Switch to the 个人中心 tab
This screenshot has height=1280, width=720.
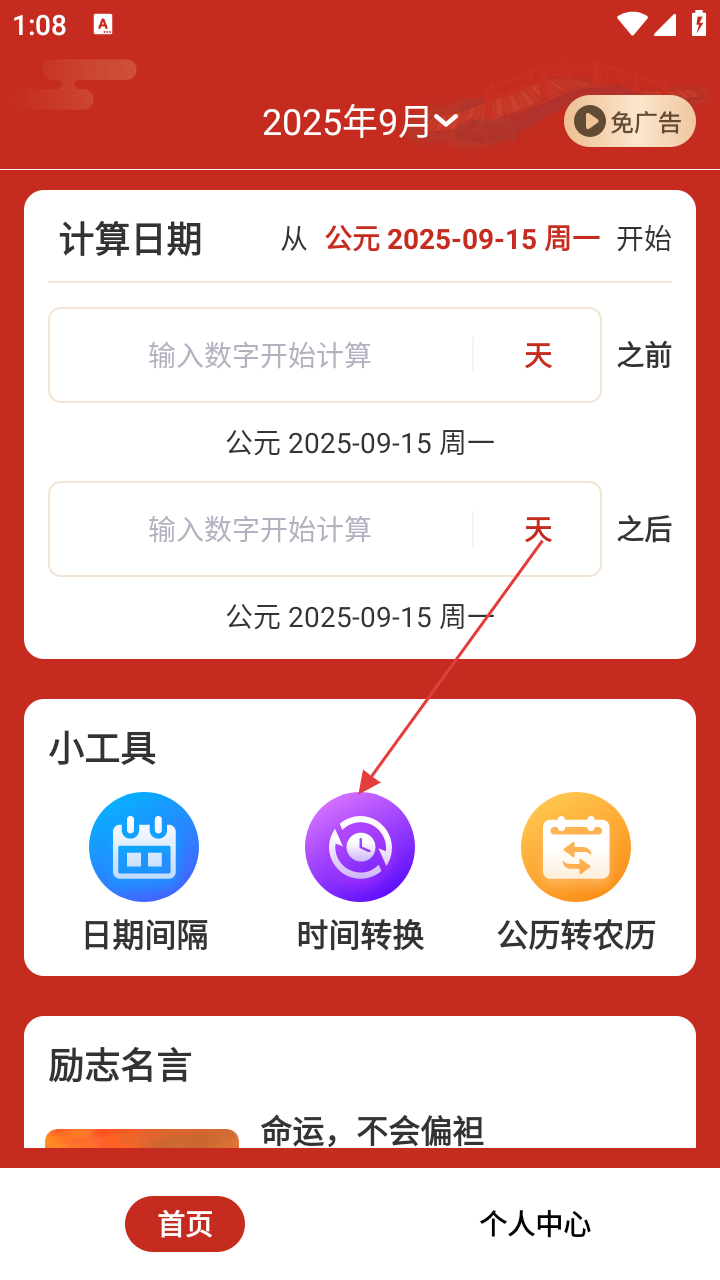[x=535, y=1224]
